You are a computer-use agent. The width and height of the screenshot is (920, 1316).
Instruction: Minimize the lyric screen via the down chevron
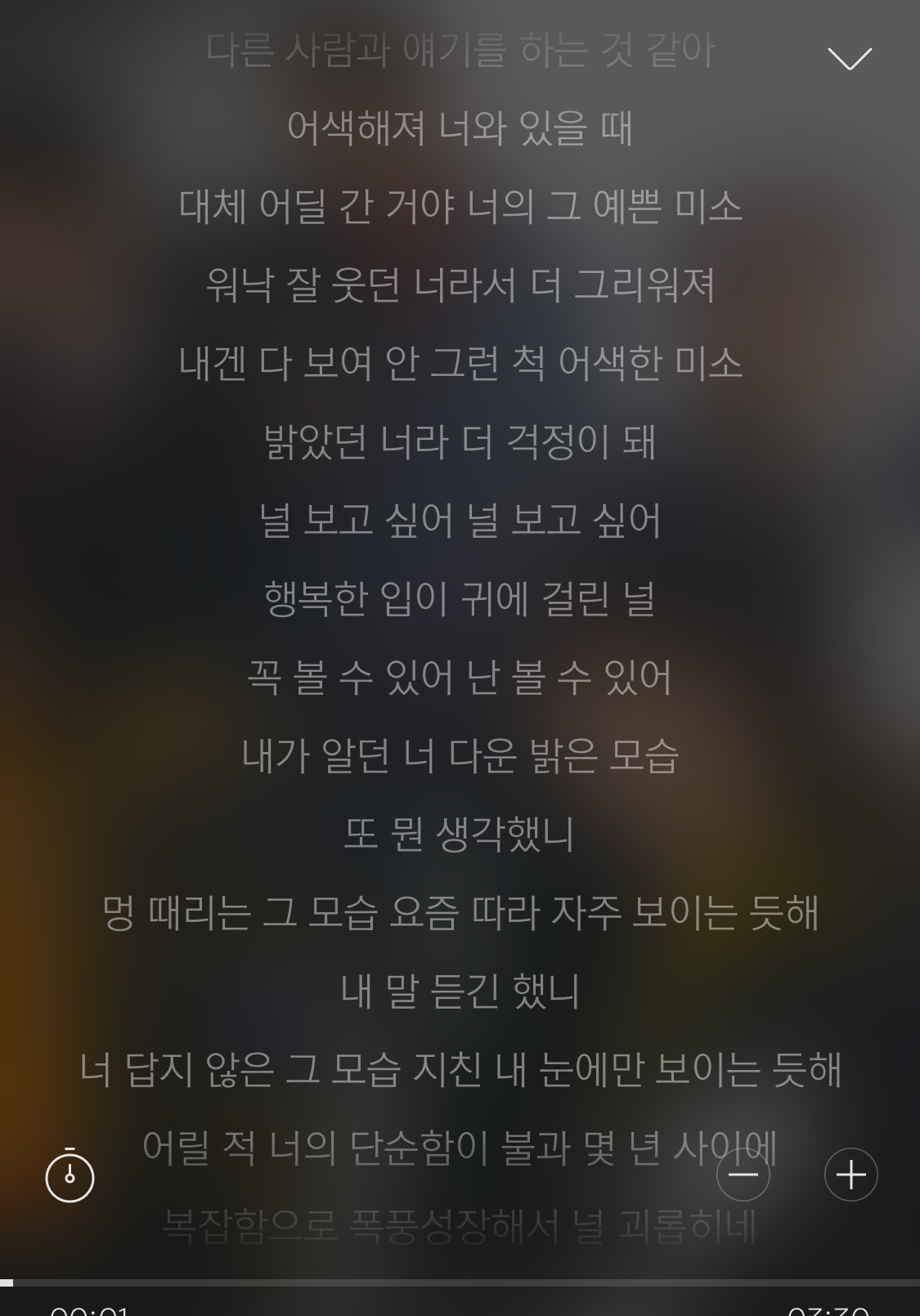click(x=850, y=57)
